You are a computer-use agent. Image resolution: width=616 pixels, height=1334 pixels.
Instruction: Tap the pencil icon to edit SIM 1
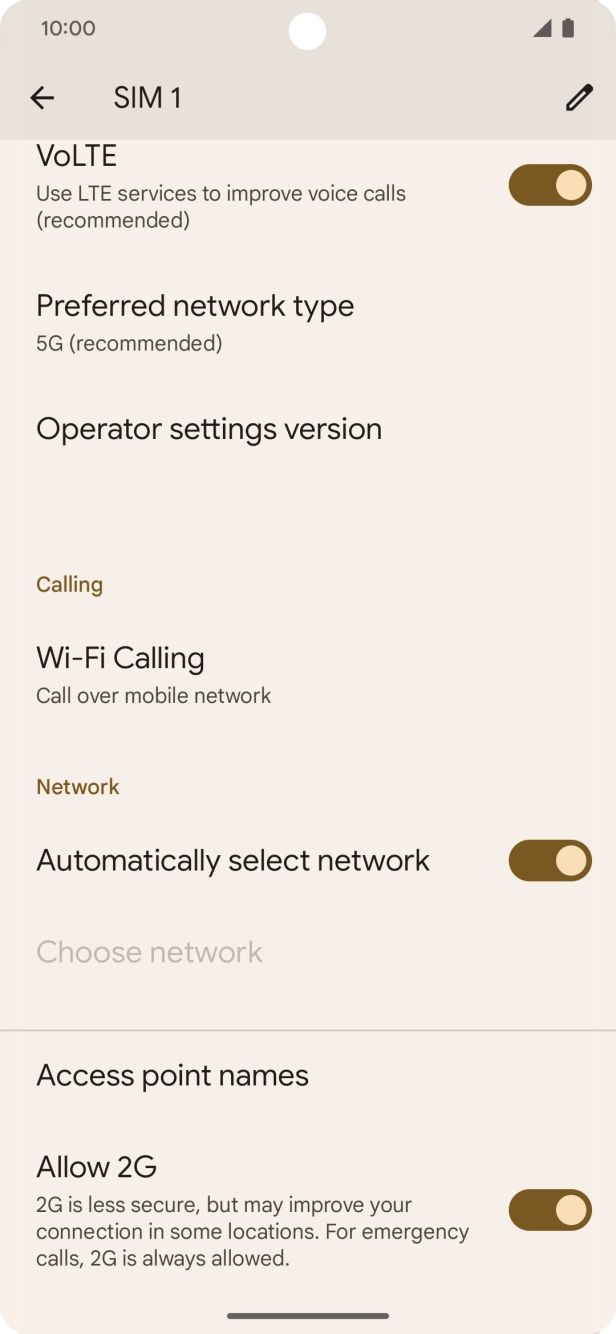[579, 98]
